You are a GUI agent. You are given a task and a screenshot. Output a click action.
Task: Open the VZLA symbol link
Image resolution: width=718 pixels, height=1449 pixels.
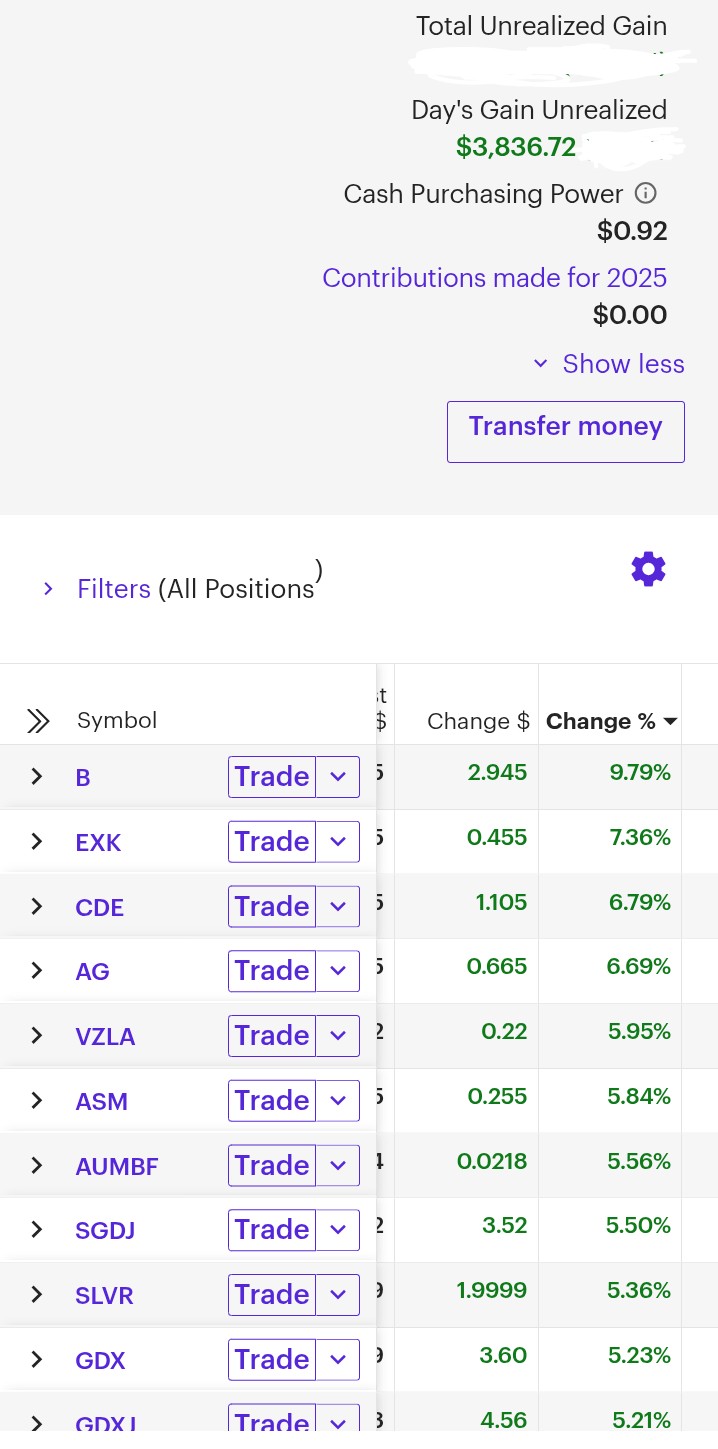pyautogui.click(x=105, y=1037)
